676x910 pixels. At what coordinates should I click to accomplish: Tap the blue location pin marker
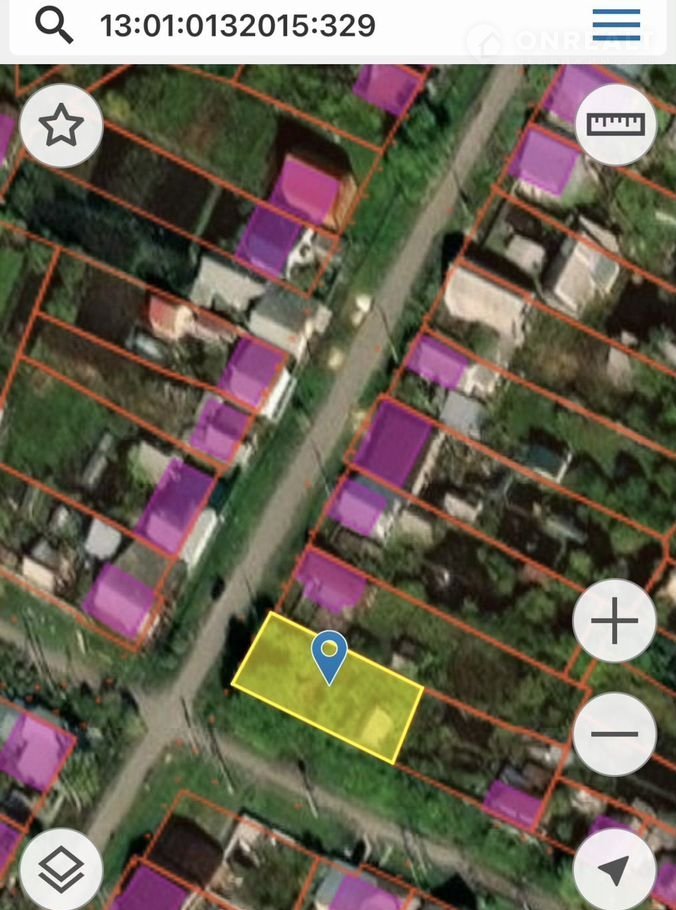point(329,656)
